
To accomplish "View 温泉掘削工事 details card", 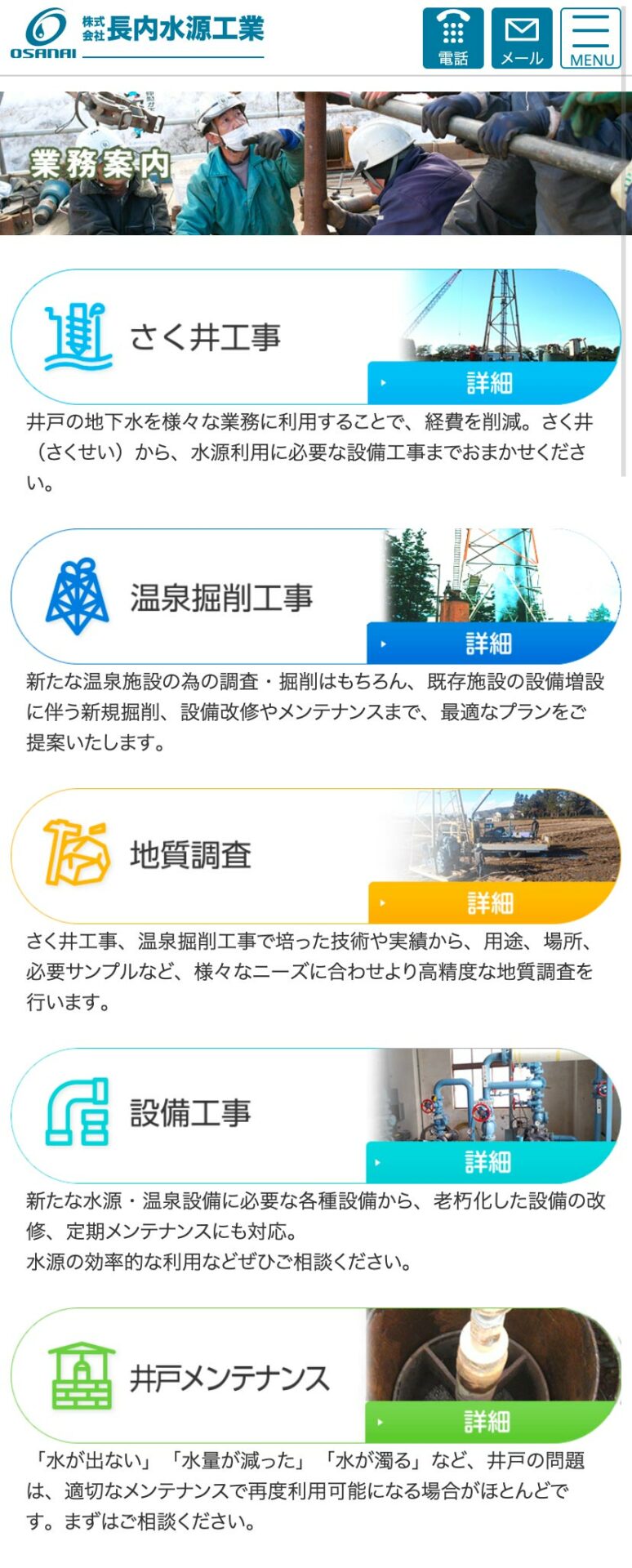I will [315, 596].
